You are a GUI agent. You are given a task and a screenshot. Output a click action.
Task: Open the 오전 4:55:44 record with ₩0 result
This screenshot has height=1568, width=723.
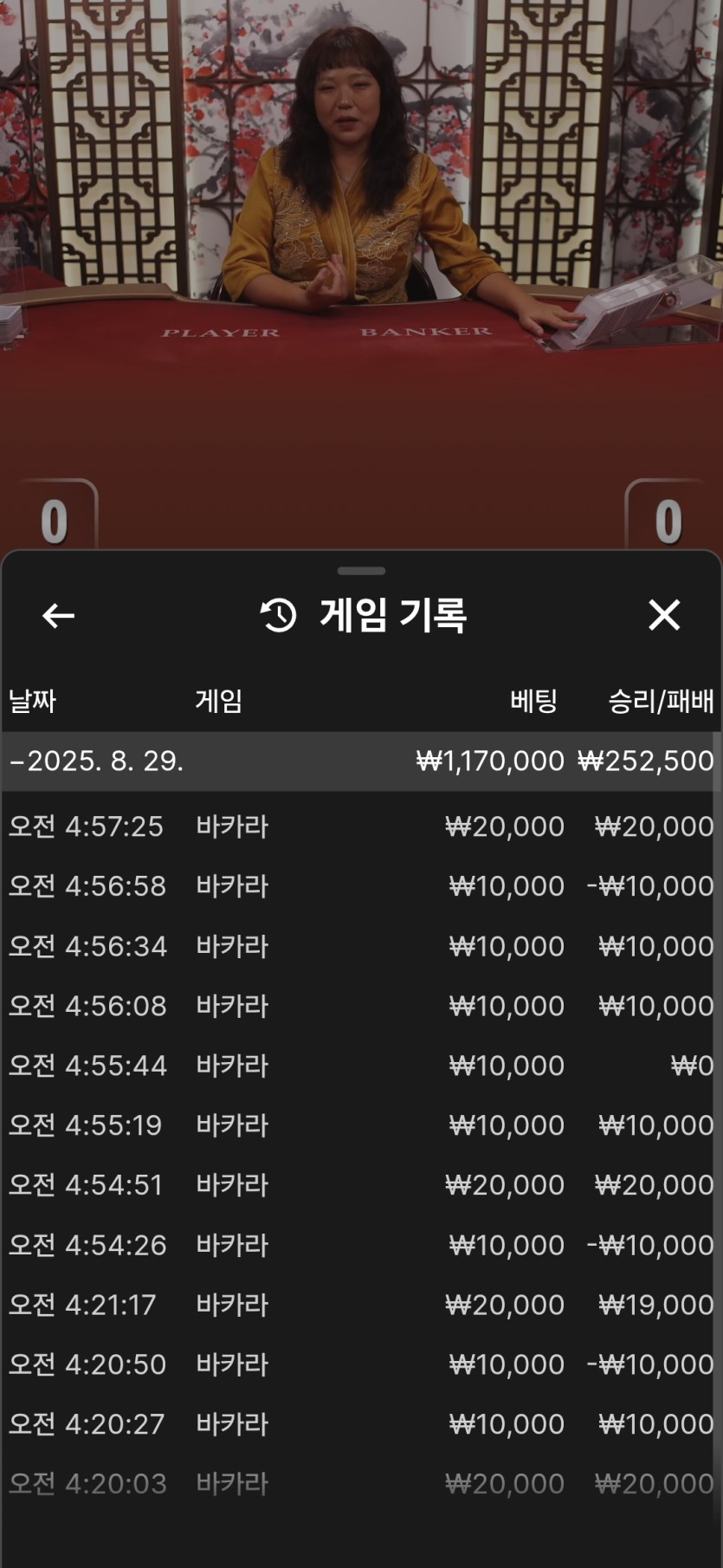[360, 1066]
